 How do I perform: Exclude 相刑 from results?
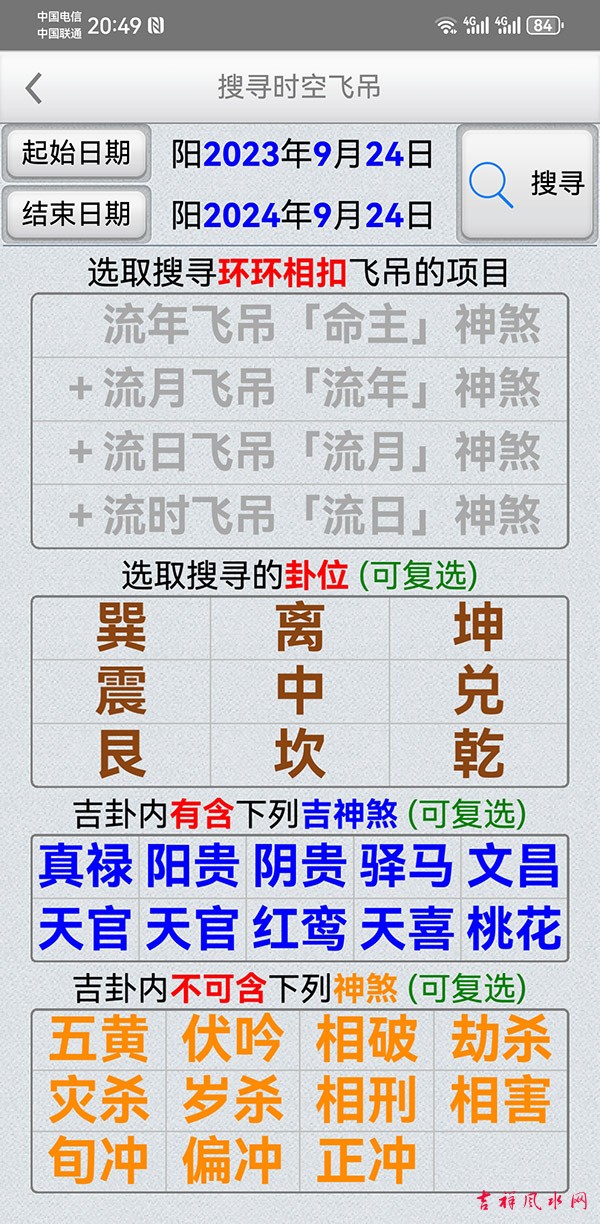pyautogui.click(x=366, y=1100)
